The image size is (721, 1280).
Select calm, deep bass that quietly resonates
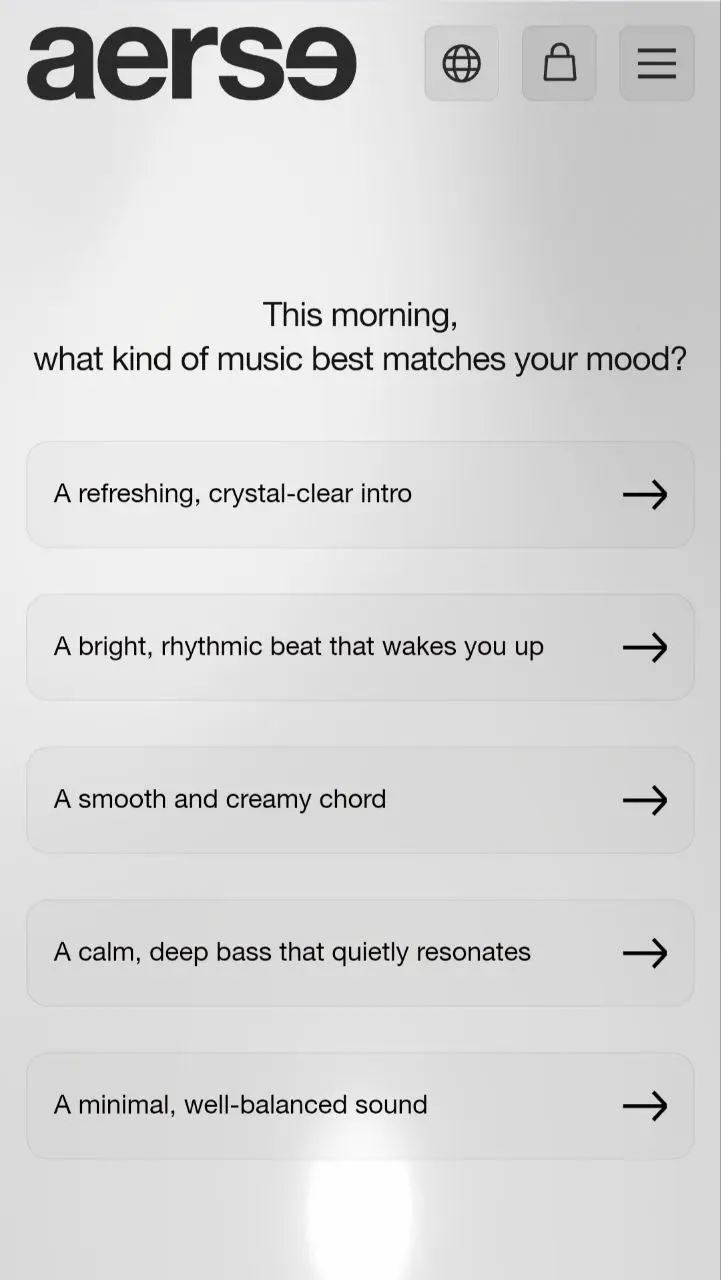click(x=360, y=953)
